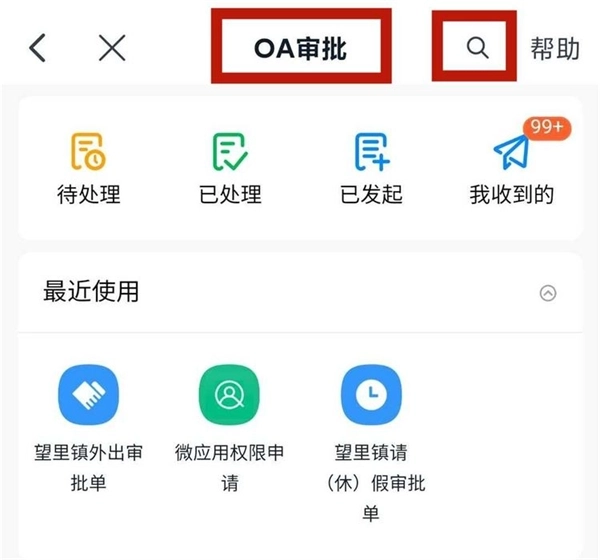600x560 pixels.
Task: Collapse the 最近使用 section
Action: tap(547, 293)
